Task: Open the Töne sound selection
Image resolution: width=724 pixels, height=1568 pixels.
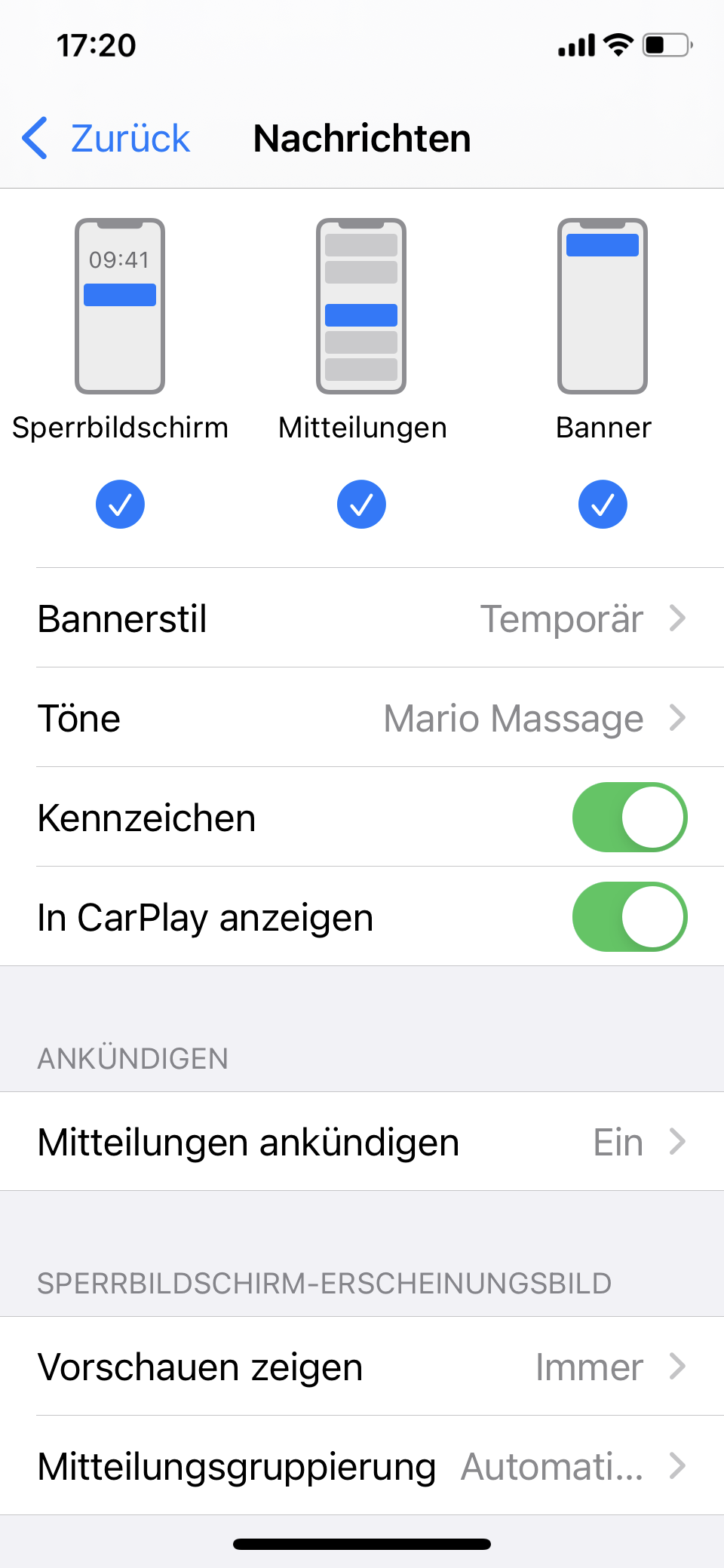Action: [x=362, y=717]
